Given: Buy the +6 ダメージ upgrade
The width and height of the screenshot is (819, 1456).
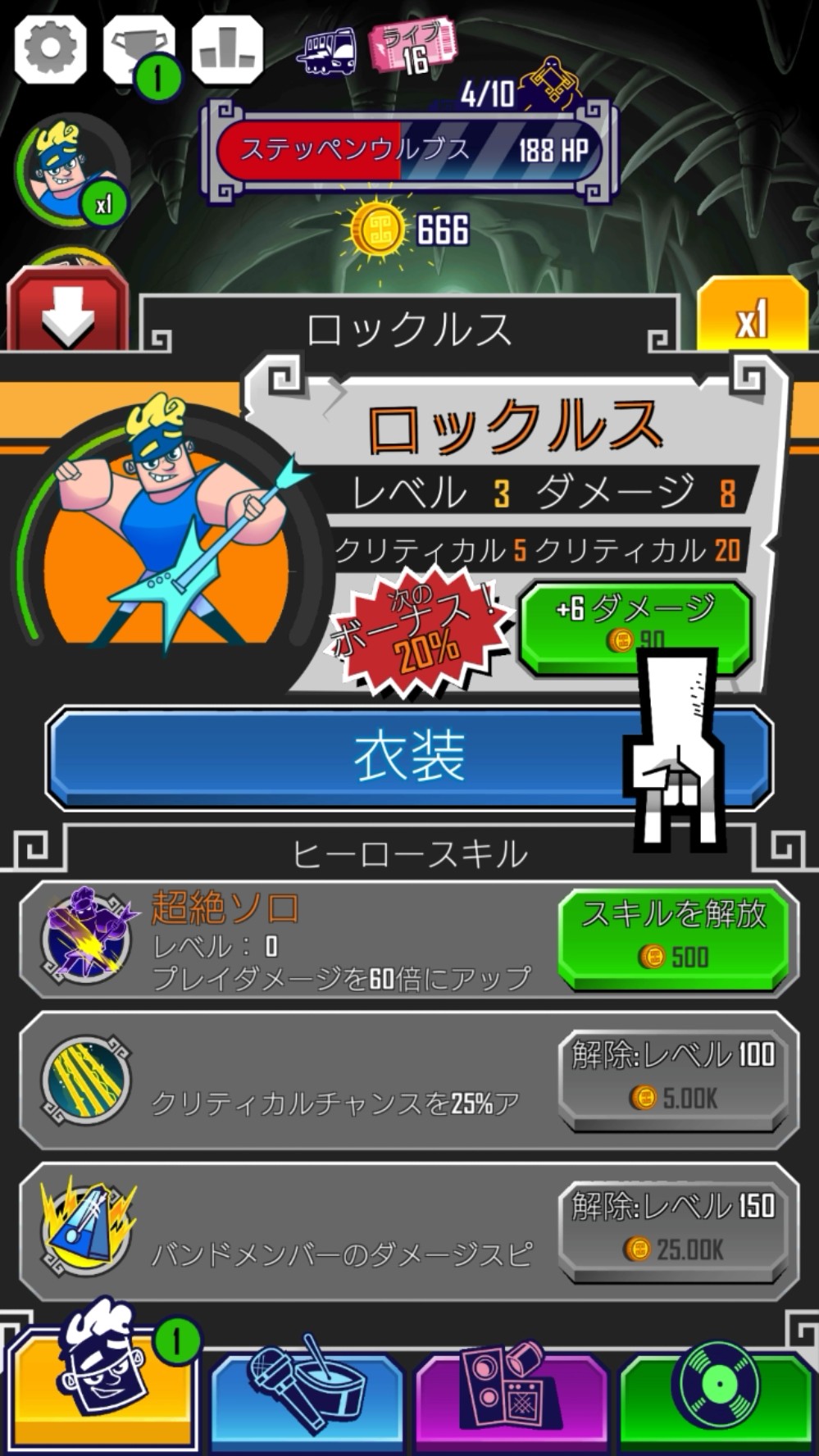Looking at the screenshot, I should [635, 627].
